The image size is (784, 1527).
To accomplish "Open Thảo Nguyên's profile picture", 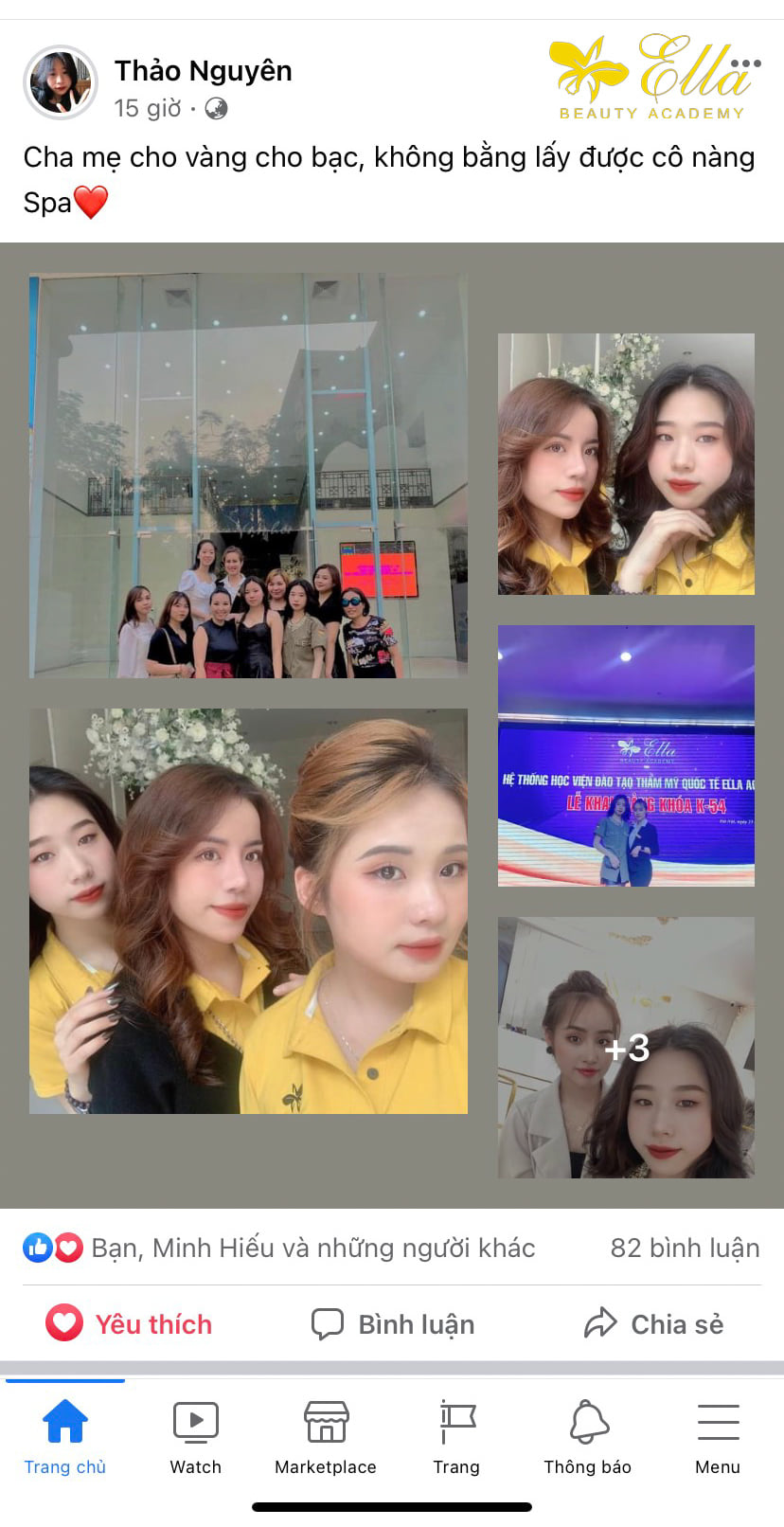I will (x=61, y=82).
